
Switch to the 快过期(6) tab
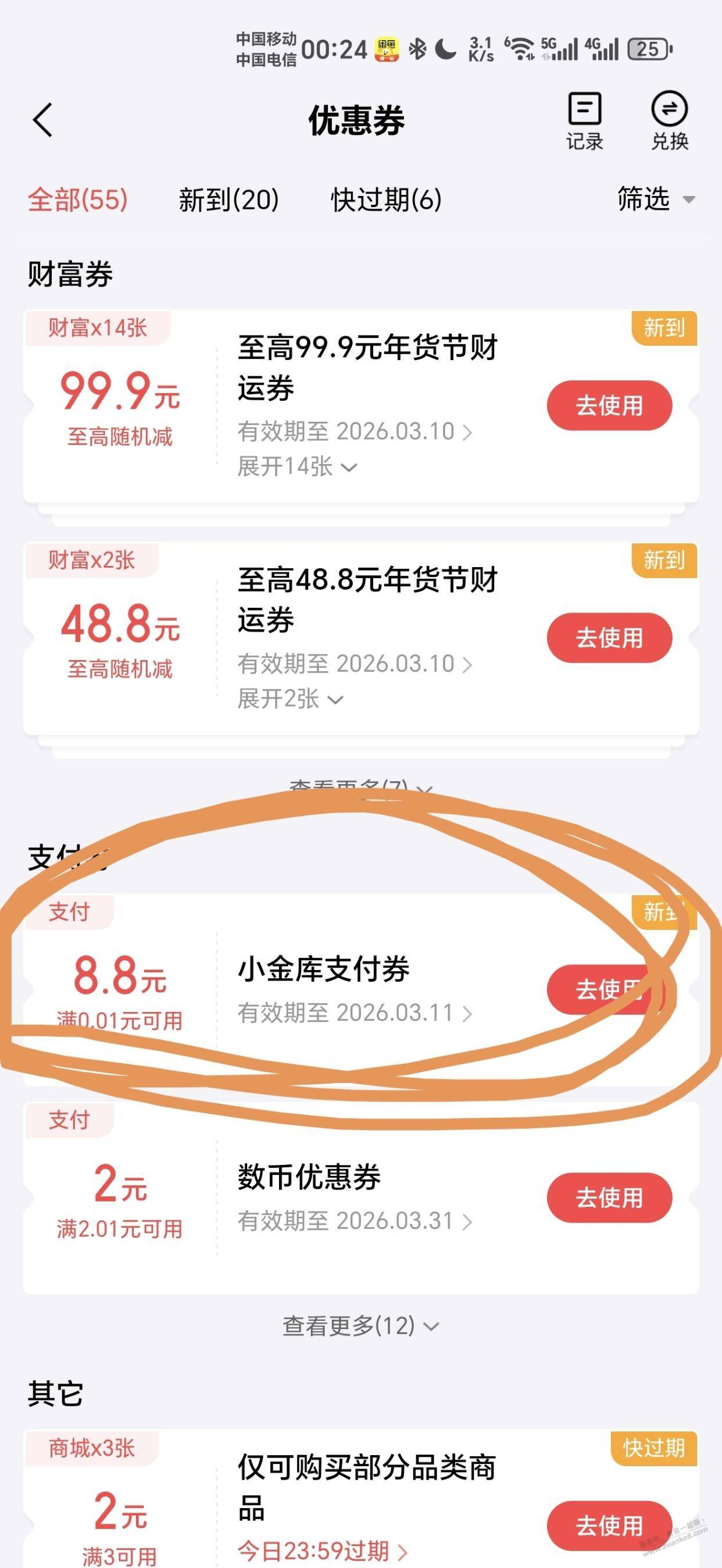pos(386,199)
